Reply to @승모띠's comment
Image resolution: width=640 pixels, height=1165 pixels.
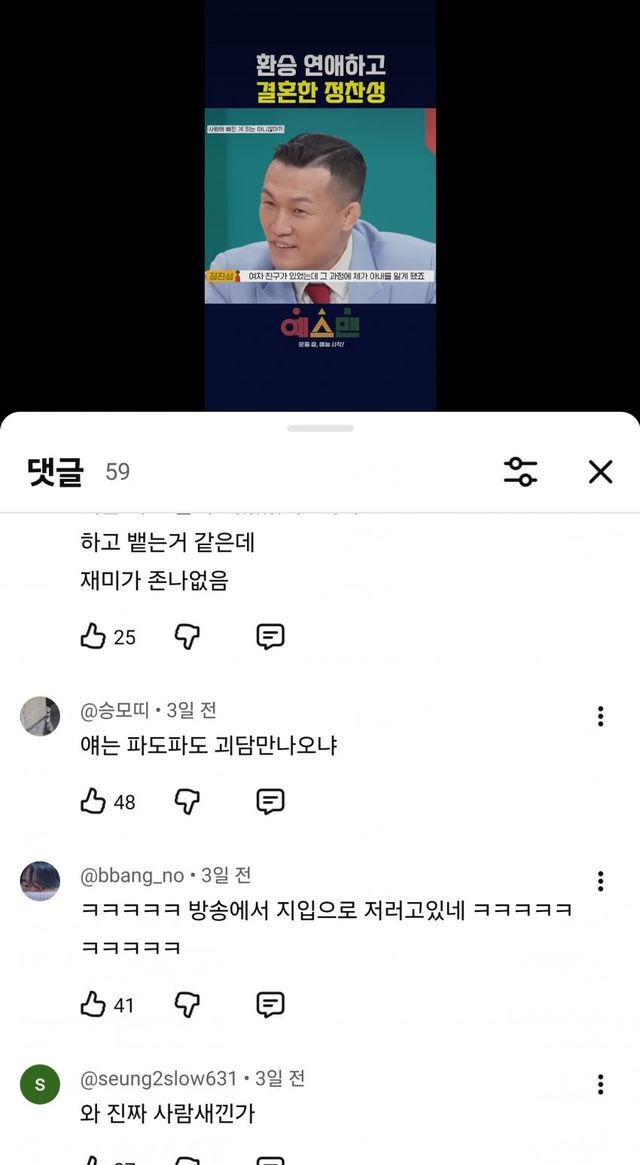click(270, 802)
